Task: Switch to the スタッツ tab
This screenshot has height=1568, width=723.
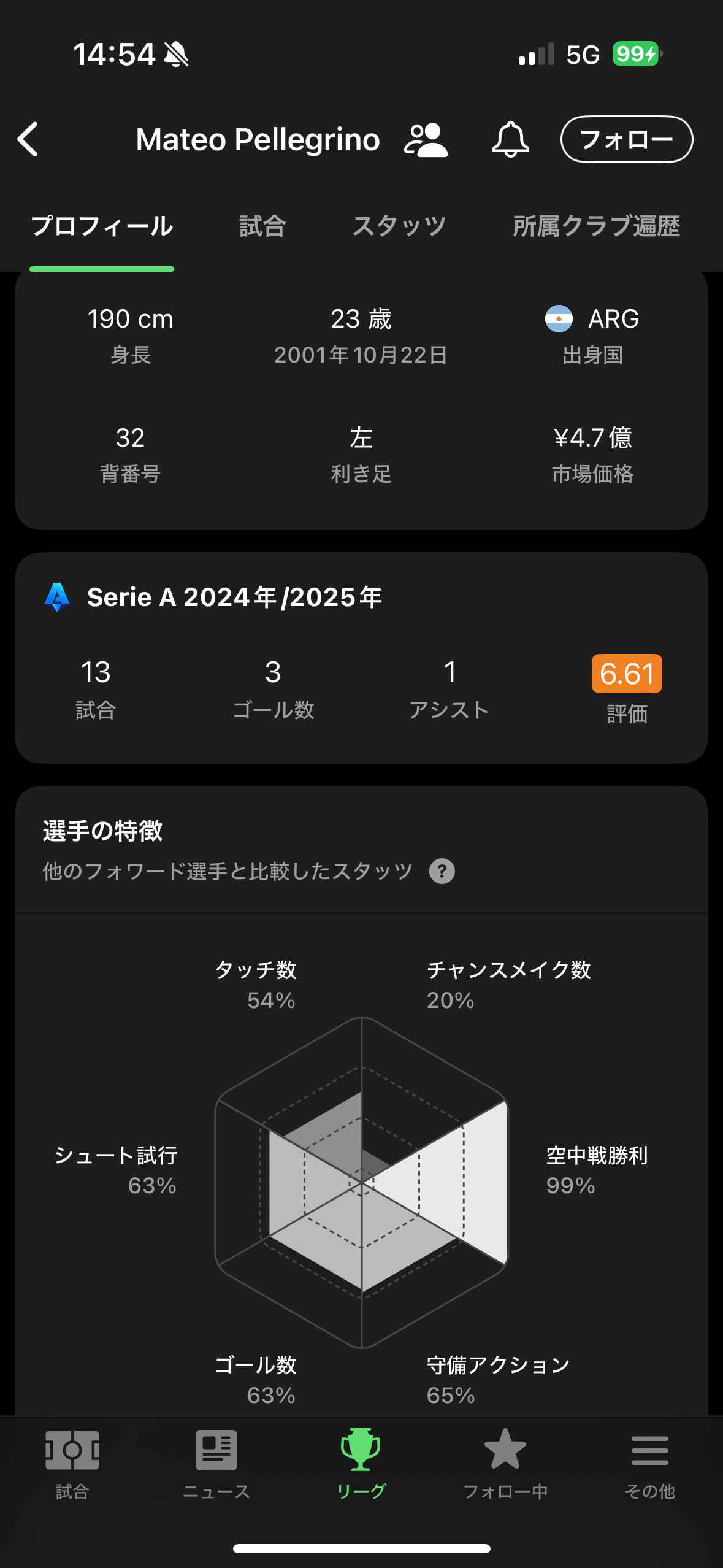Action: 399,226
